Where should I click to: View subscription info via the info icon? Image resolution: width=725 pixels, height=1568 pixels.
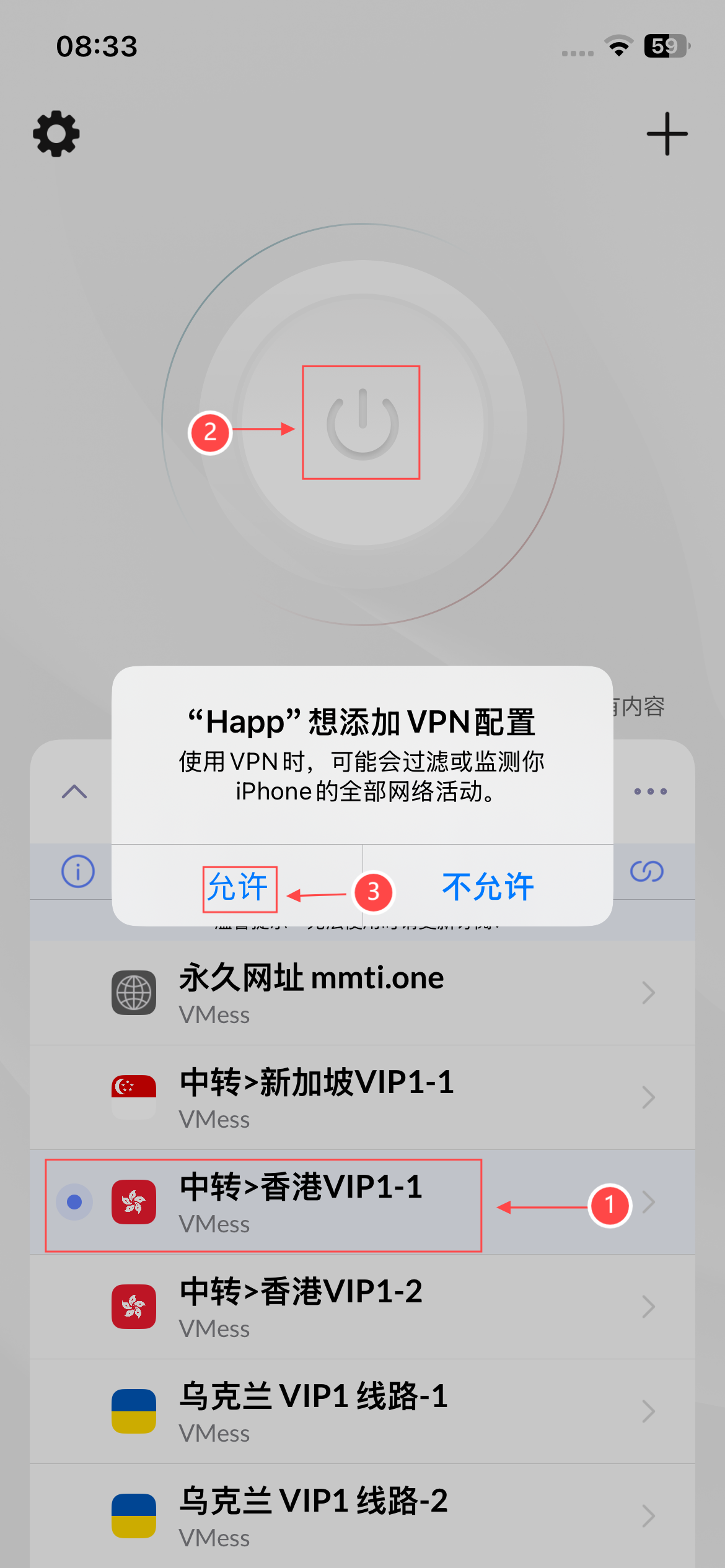tap(78, 871)
